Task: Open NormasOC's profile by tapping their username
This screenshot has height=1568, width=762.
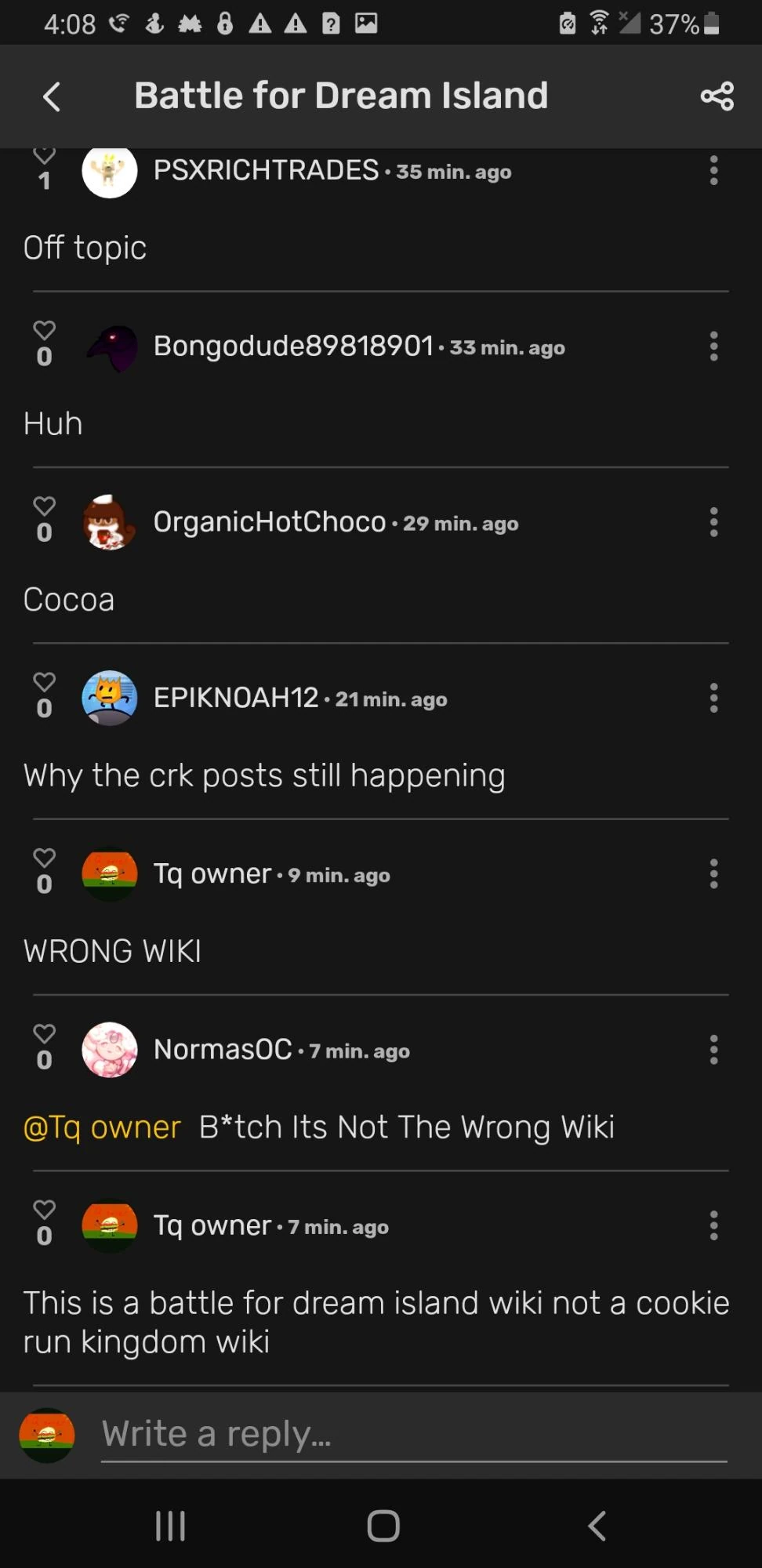Action: point(223,1049)
